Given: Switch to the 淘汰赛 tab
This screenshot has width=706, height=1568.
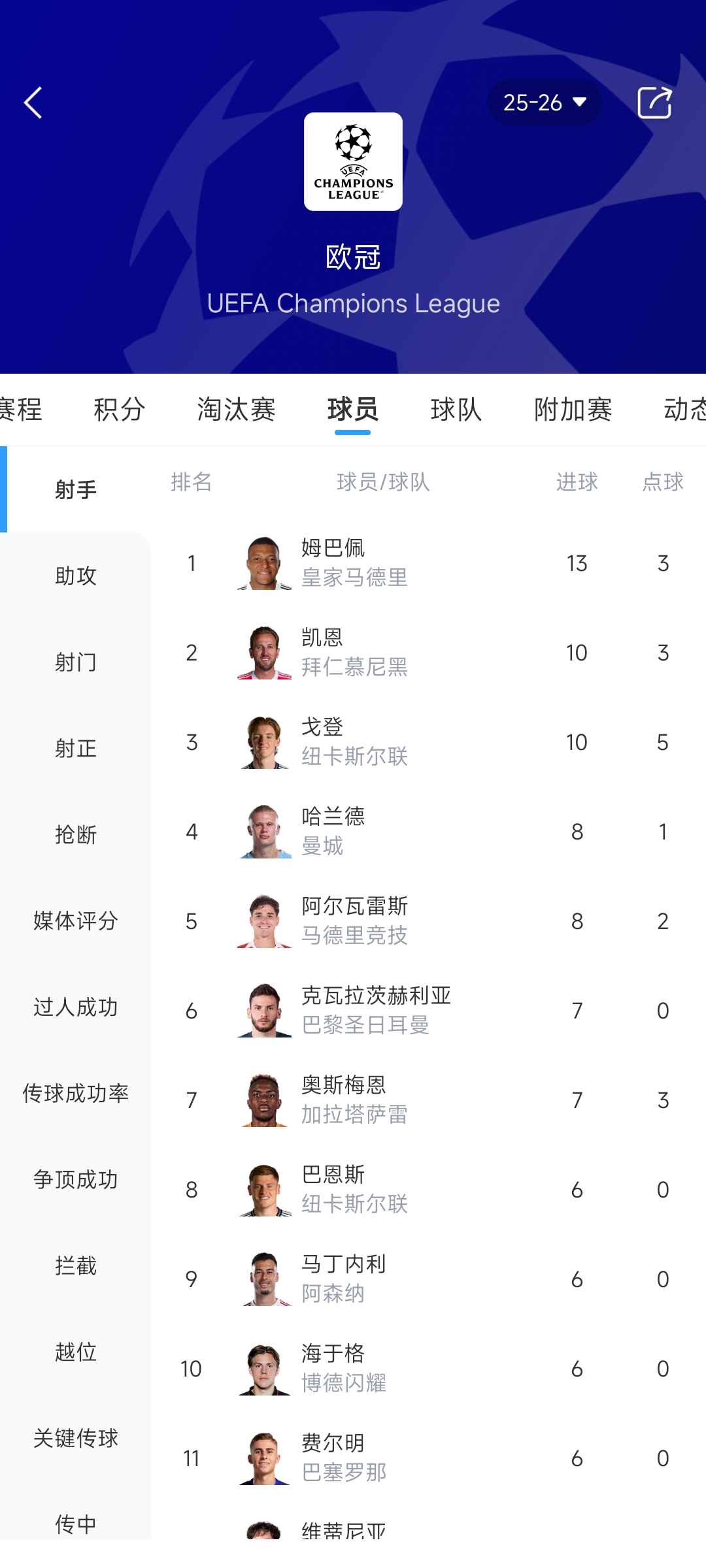Looking at the screenshot, I should tap(236, 410).
